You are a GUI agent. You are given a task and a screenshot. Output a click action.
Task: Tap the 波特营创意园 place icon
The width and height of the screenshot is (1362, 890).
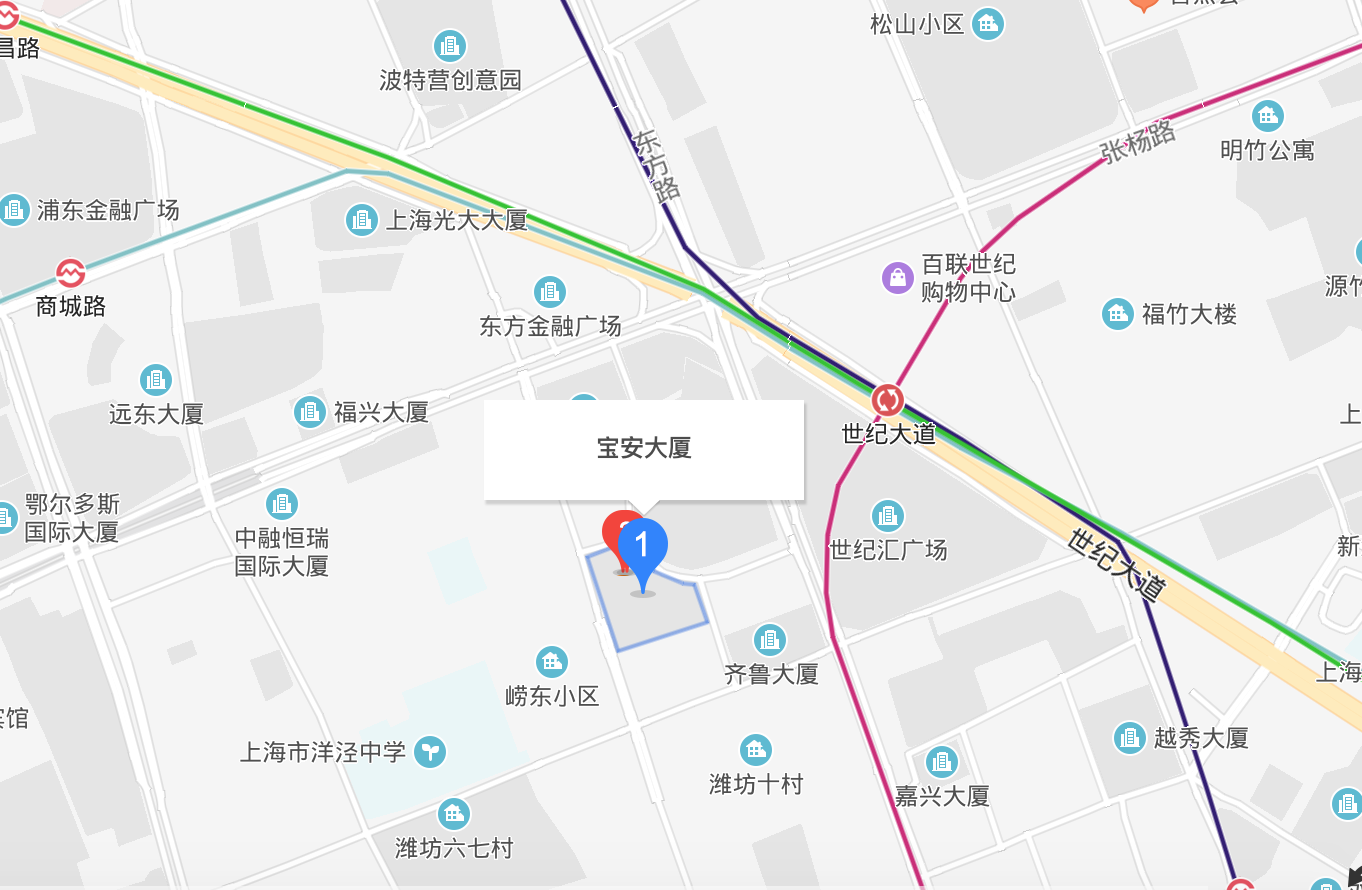pyautogui.click(x=450, y=46)
